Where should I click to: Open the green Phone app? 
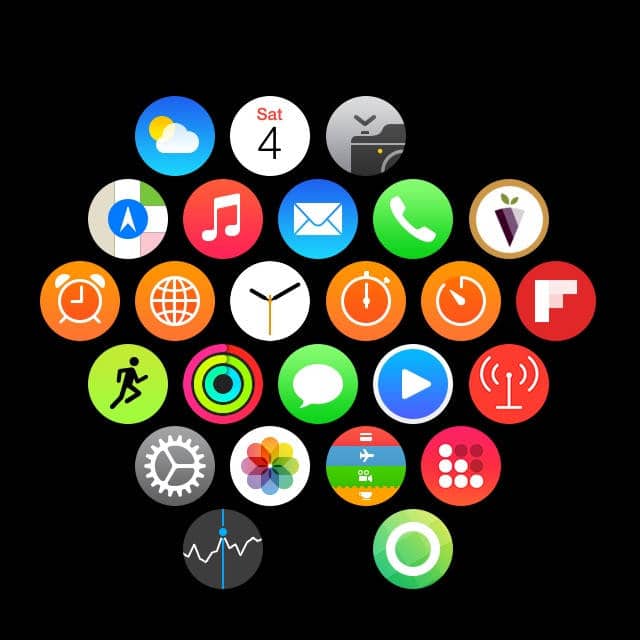[x=413, y=219]
